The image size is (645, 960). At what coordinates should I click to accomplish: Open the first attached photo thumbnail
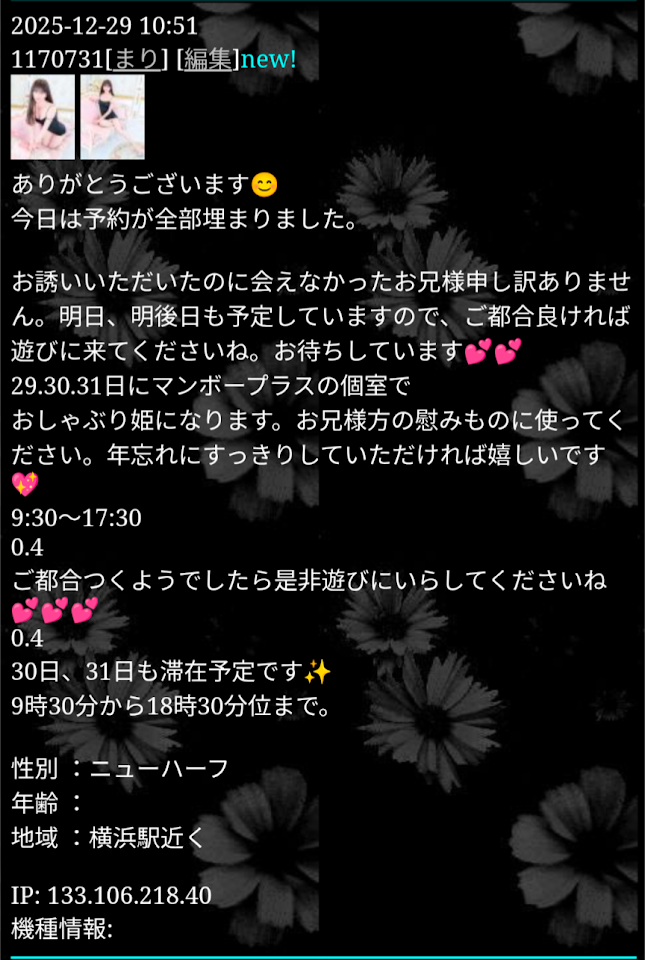click(43, 117)
